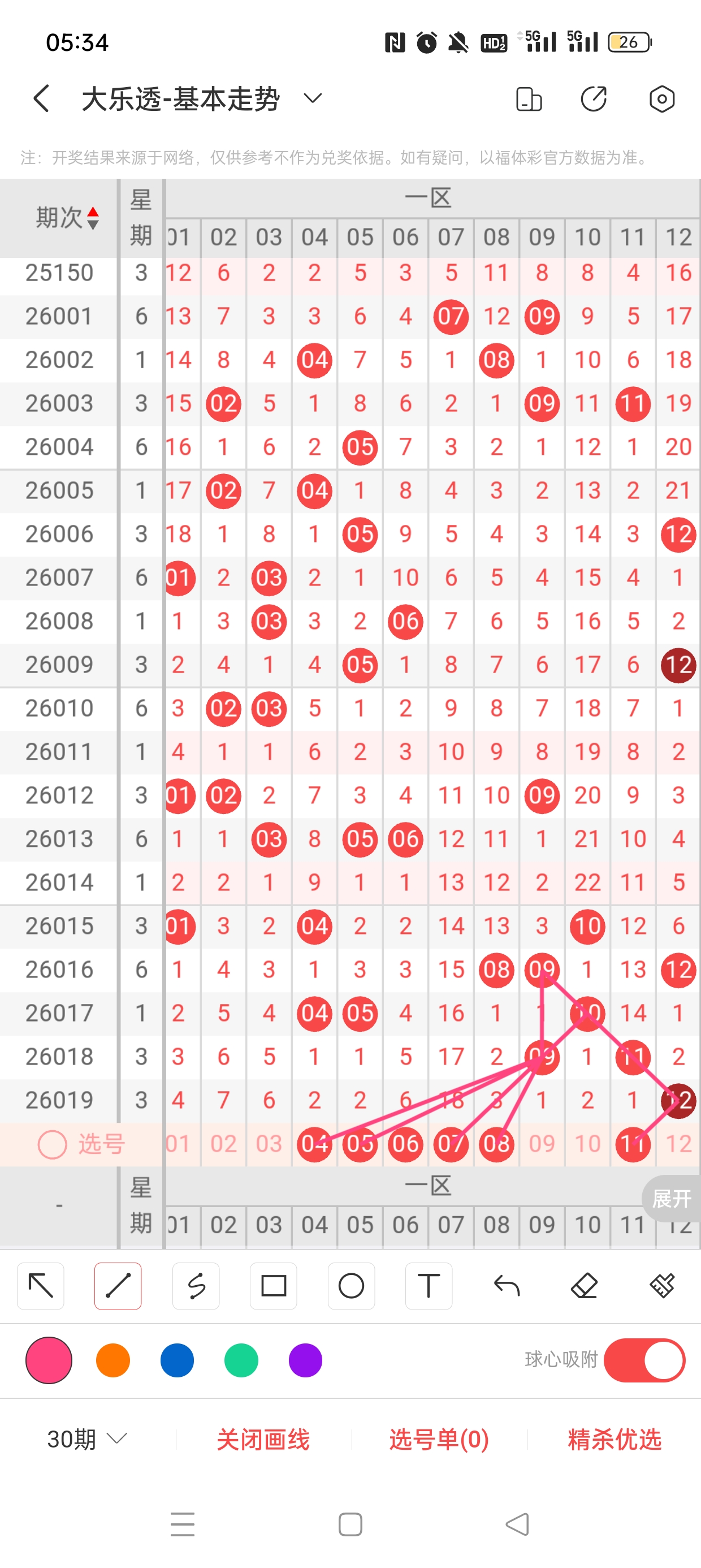Sort the table by 期次
Screen dimensions: 701x1568
click(67, 217)
